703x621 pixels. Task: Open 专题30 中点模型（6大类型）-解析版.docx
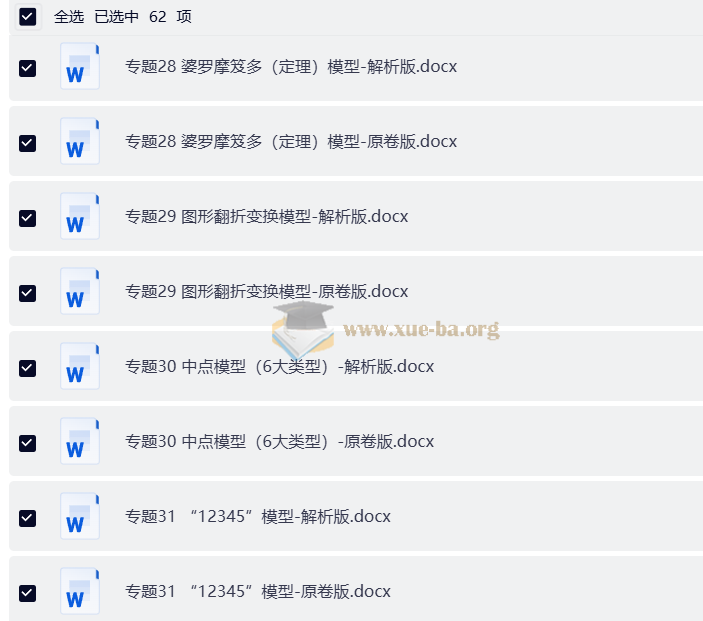(x=279, y=367)
